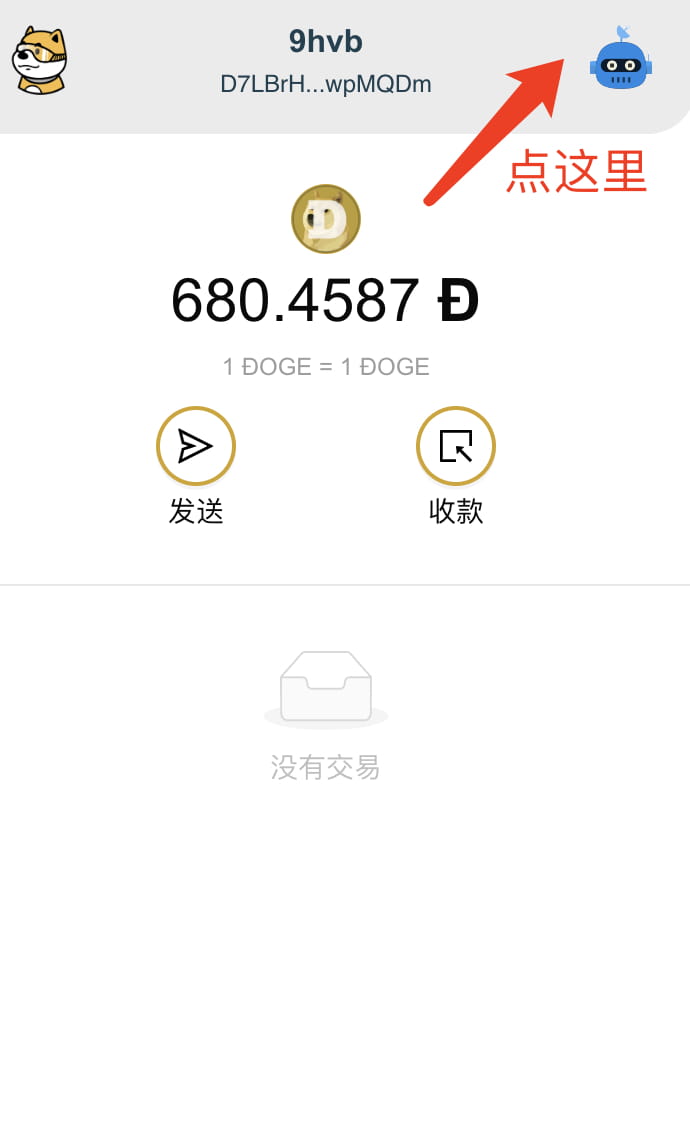Tap the wallet address D7LBrH...wpMQDm
Viewport: 690px width, 1148px height.
(x=326, y=84)
